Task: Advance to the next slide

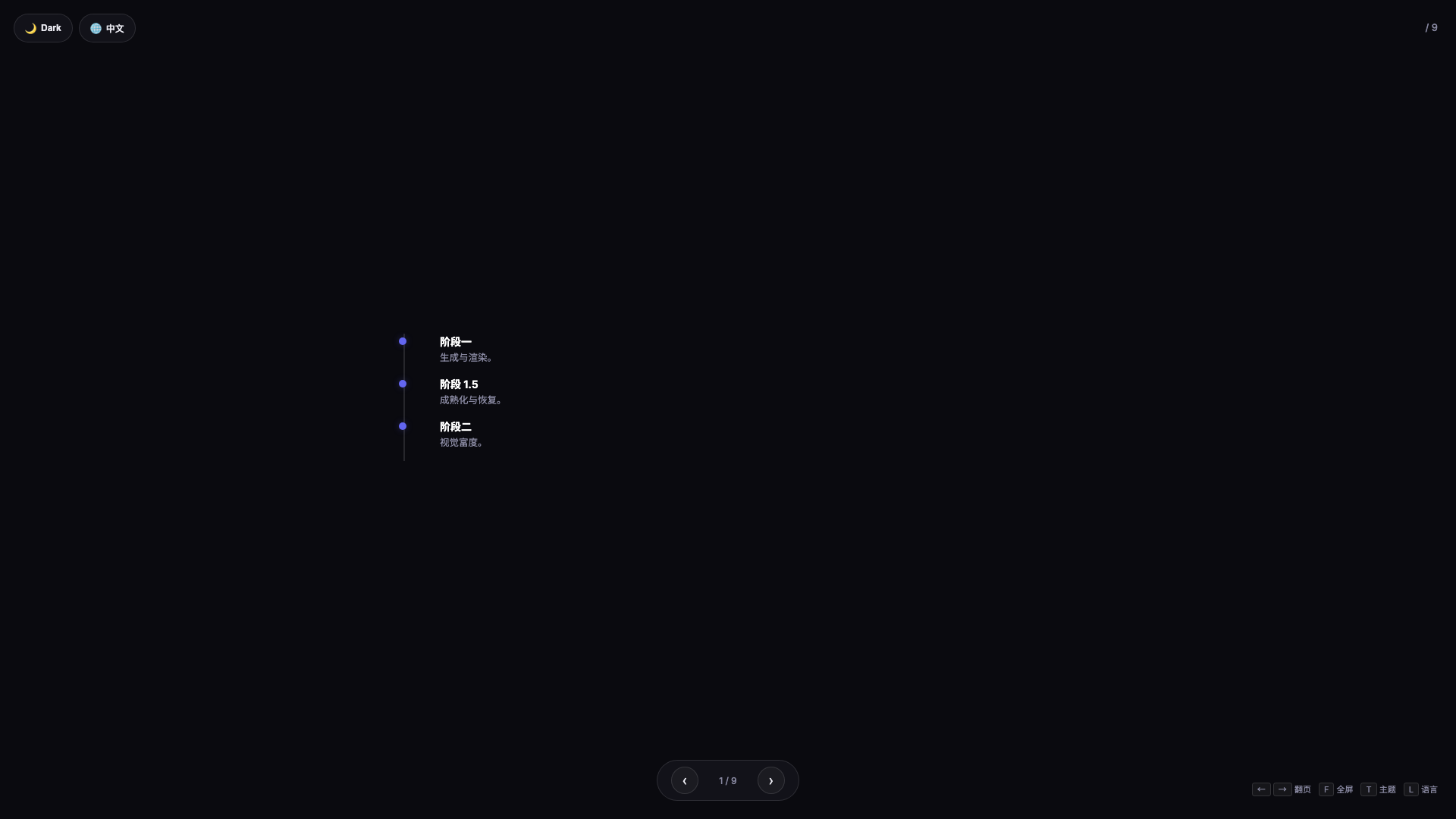Action: (x=771, y=780)
